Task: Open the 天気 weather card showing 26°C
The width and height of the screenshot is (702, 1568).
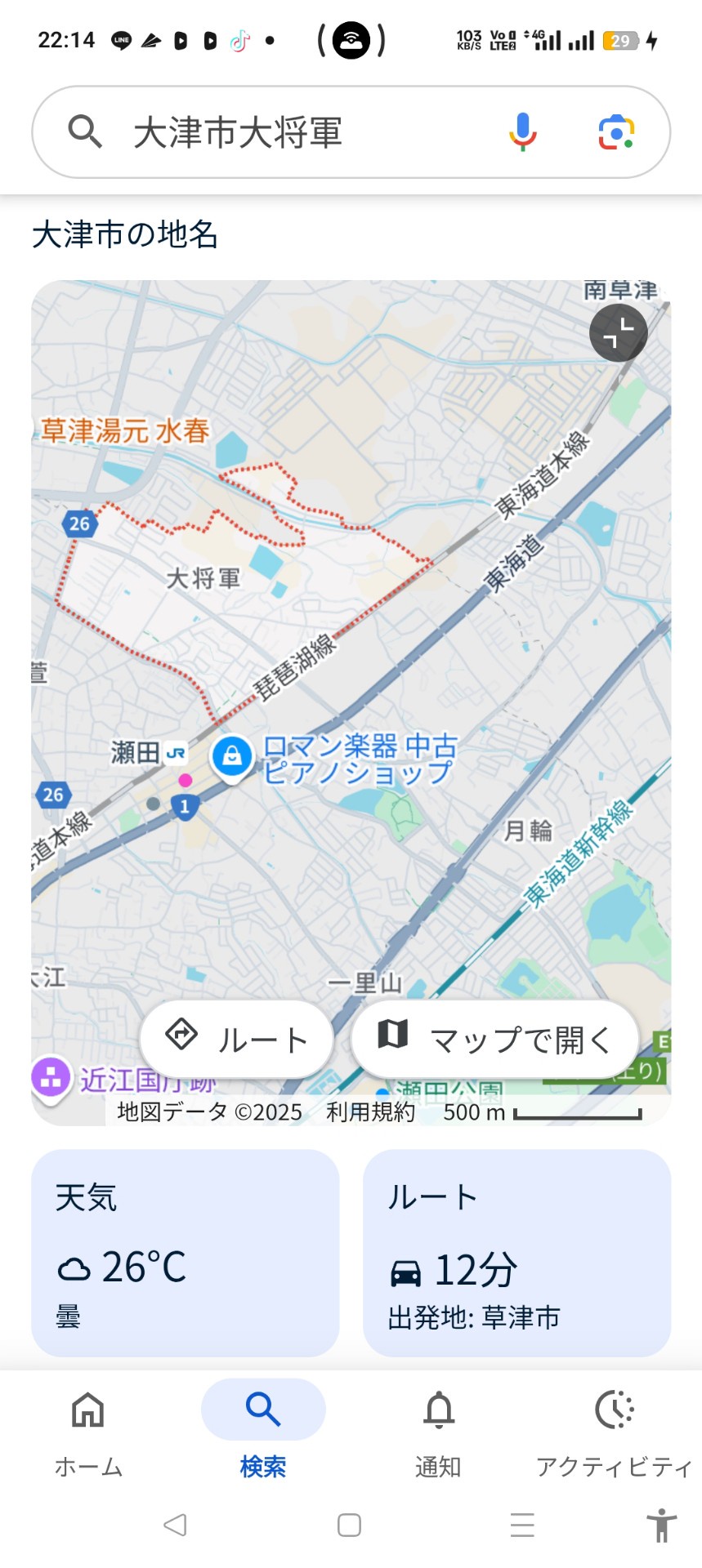Action: coord(186,1253)
